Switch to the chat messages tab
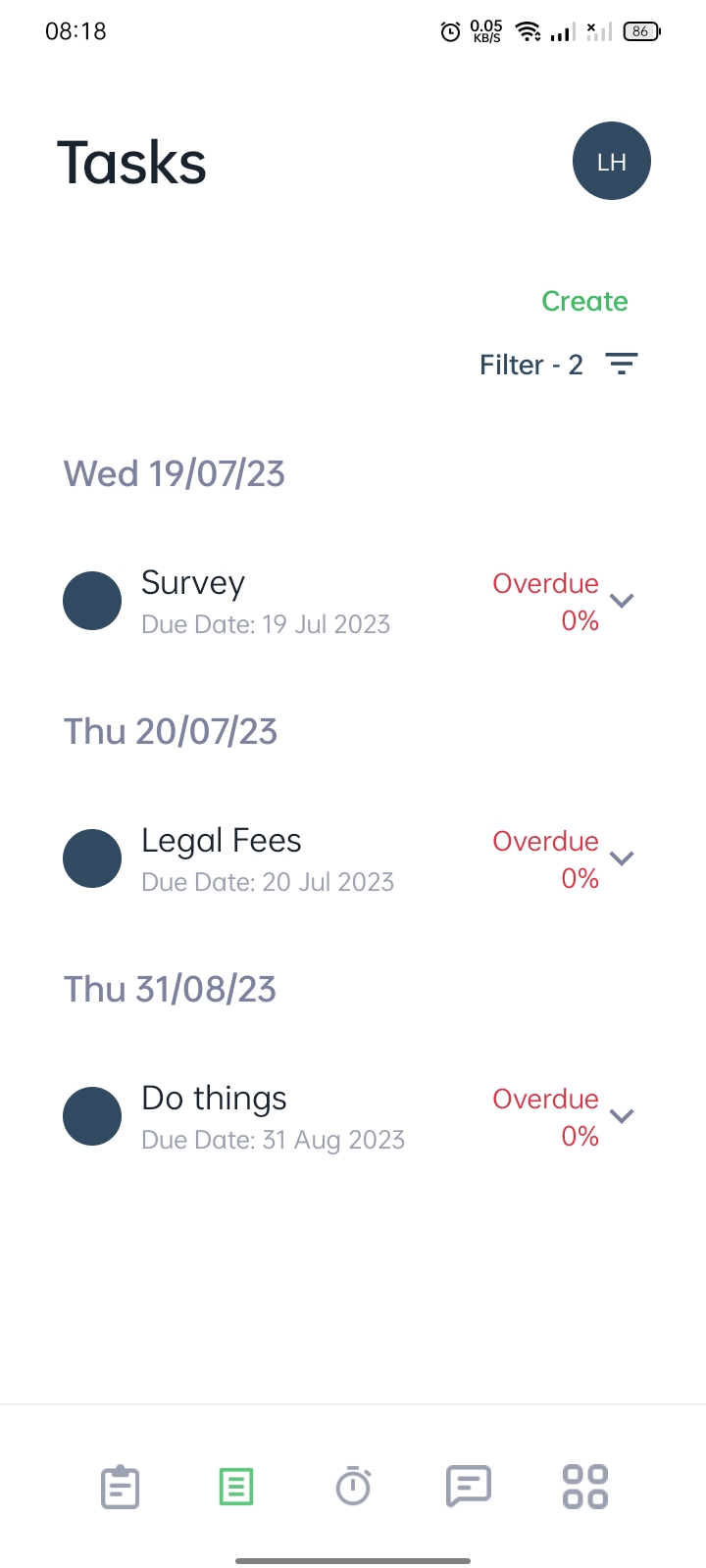 pos(469,1487)
